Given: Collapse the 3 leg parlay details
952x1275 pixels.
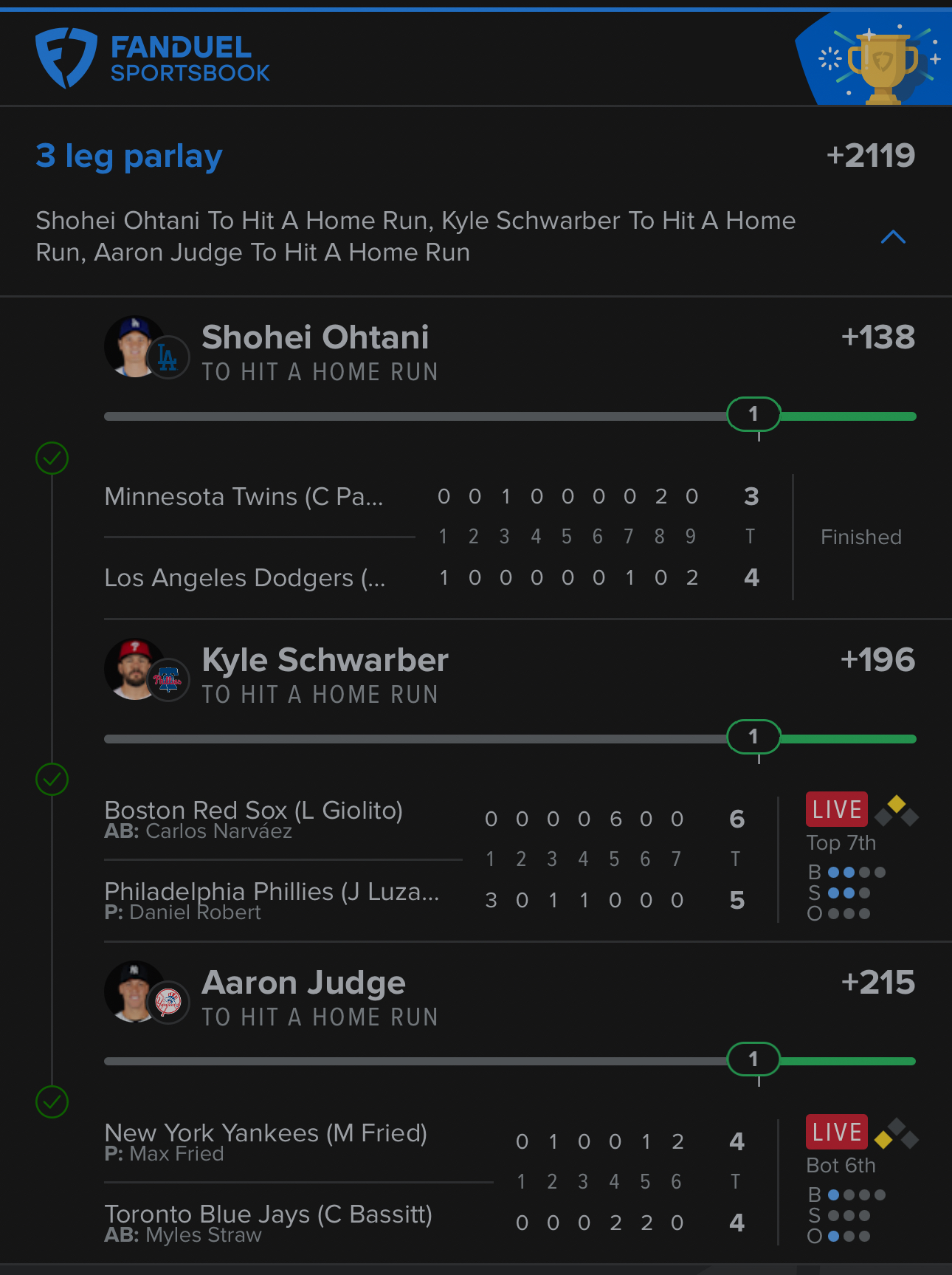Looking at the screenshot, I should pyautogui.click(x=893, y=237).
